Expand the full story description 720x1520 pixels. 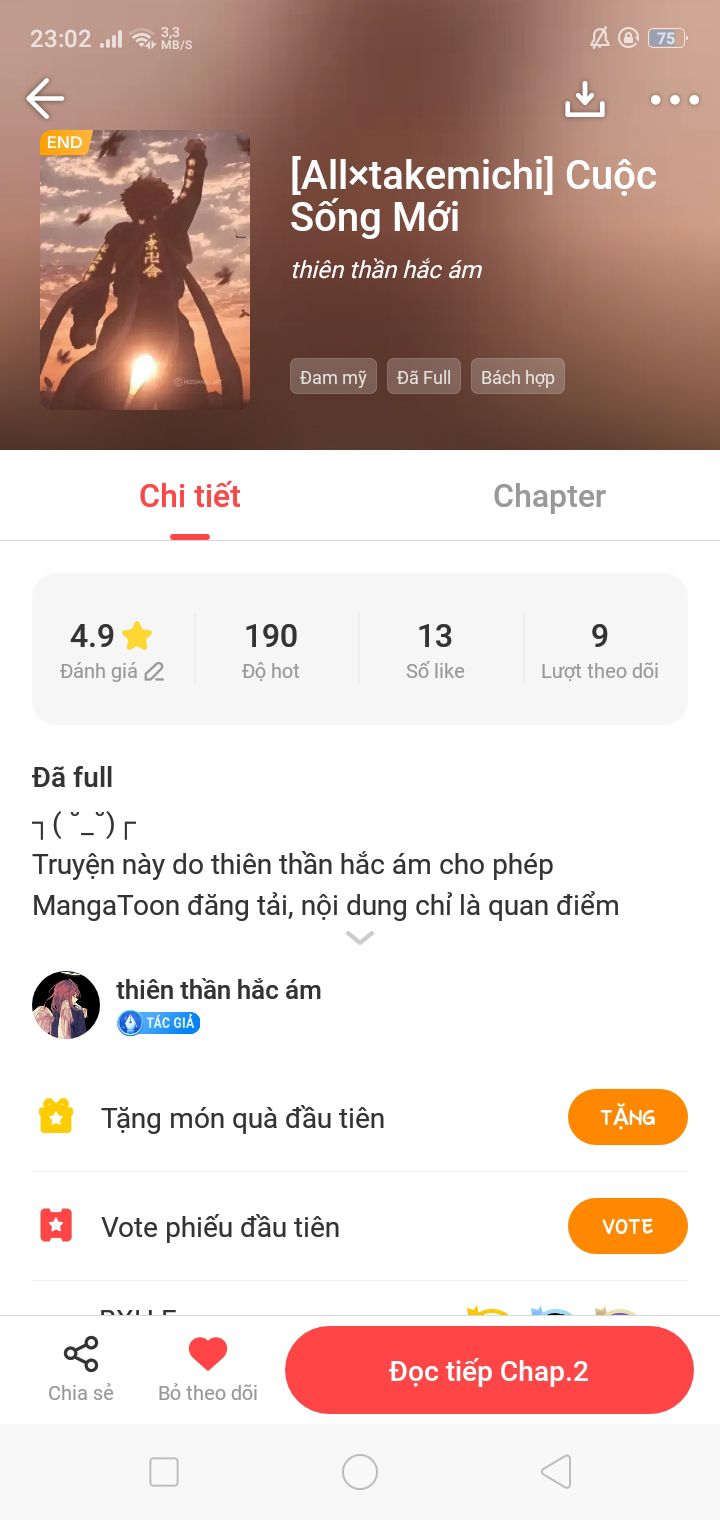coord(360,937)
